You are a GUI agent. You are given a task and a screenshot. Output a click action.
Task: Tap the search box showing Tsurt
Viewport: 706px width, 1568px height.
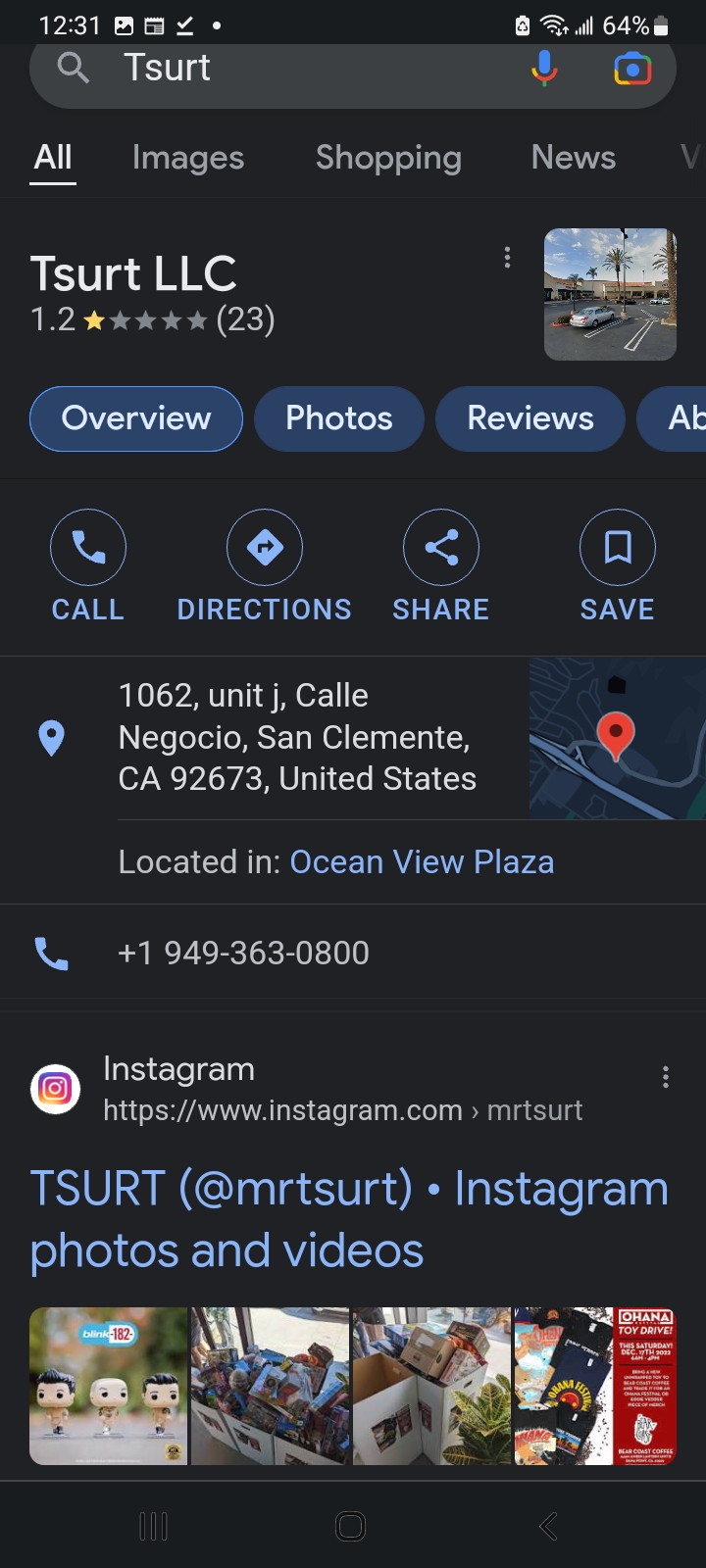coord(294,69)
